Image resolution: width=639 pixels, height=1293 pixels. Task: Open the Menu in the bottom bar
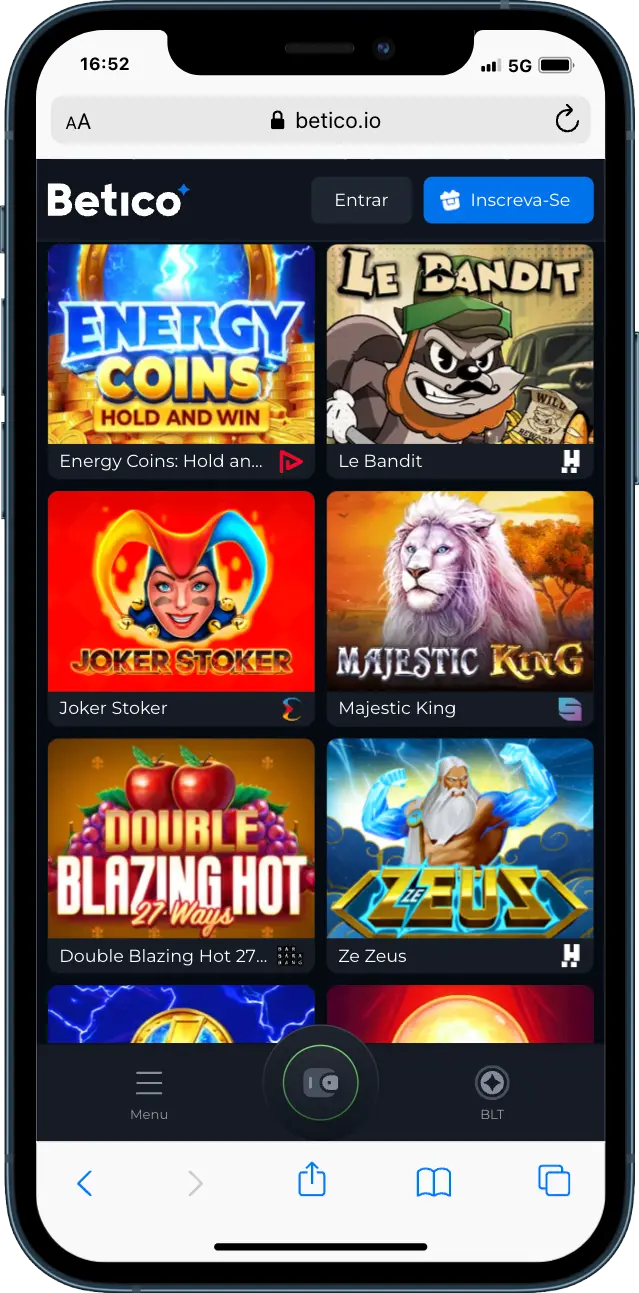click(x=149, y=1093)
